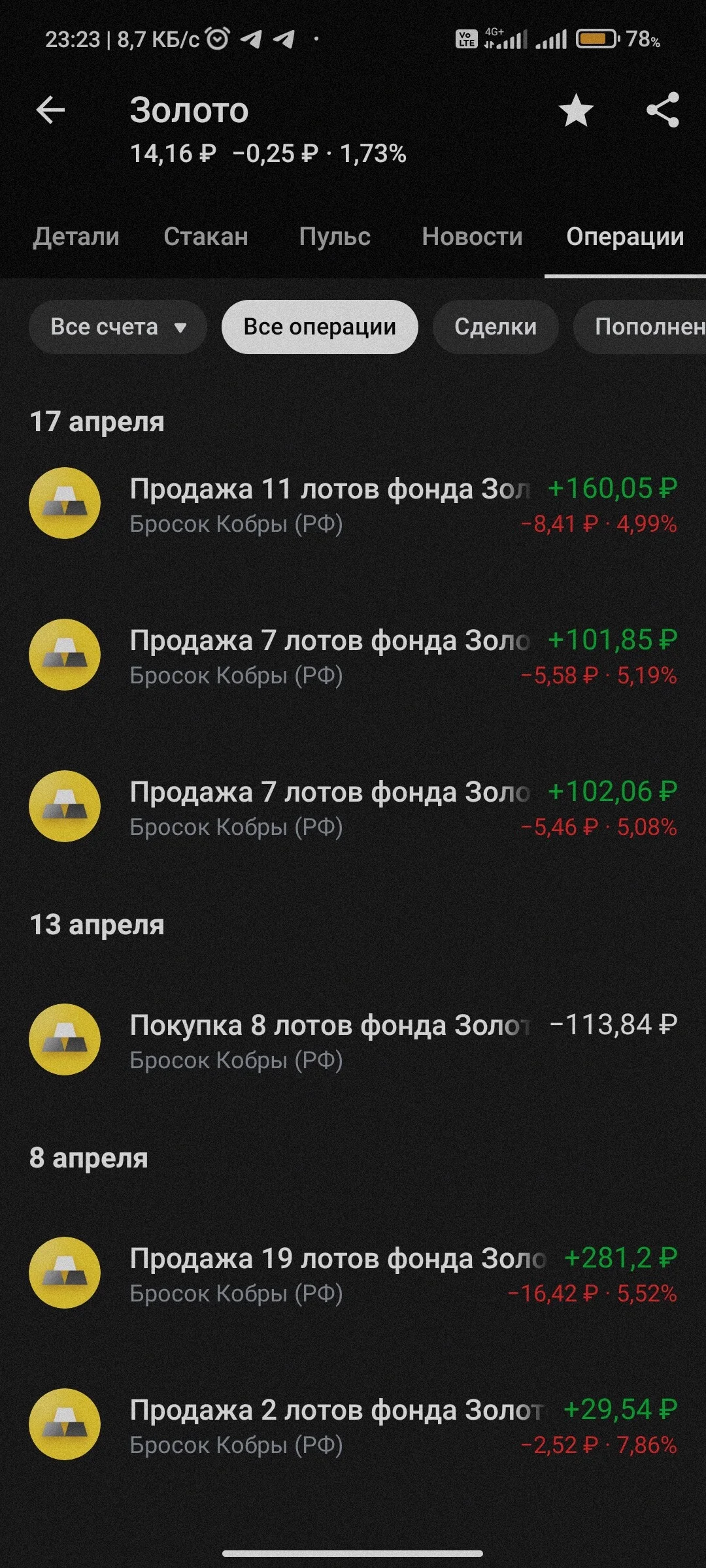Viewport: 706px width, 1568px height.
Task: Switch to the Пульс tab
Action: click(x=335, y=237)
